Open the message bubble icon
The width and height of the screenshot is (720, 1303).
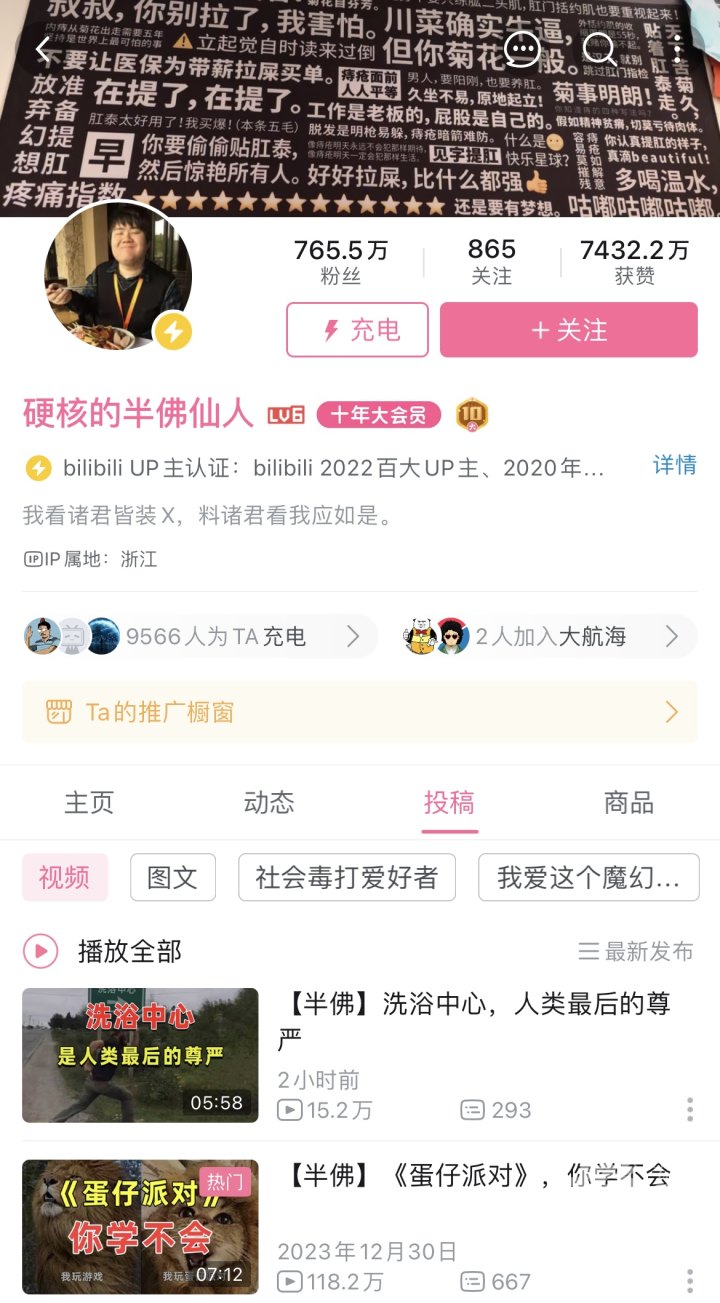[x=521, y=49]
